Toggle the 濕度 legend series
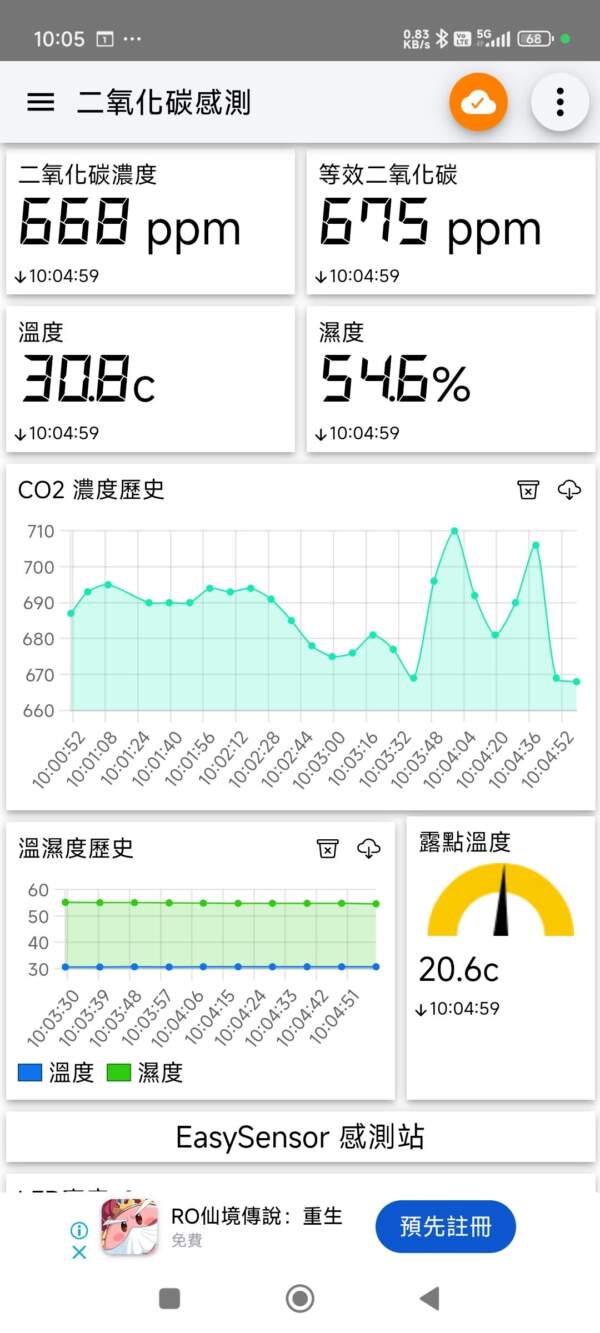 point(145,1073)
